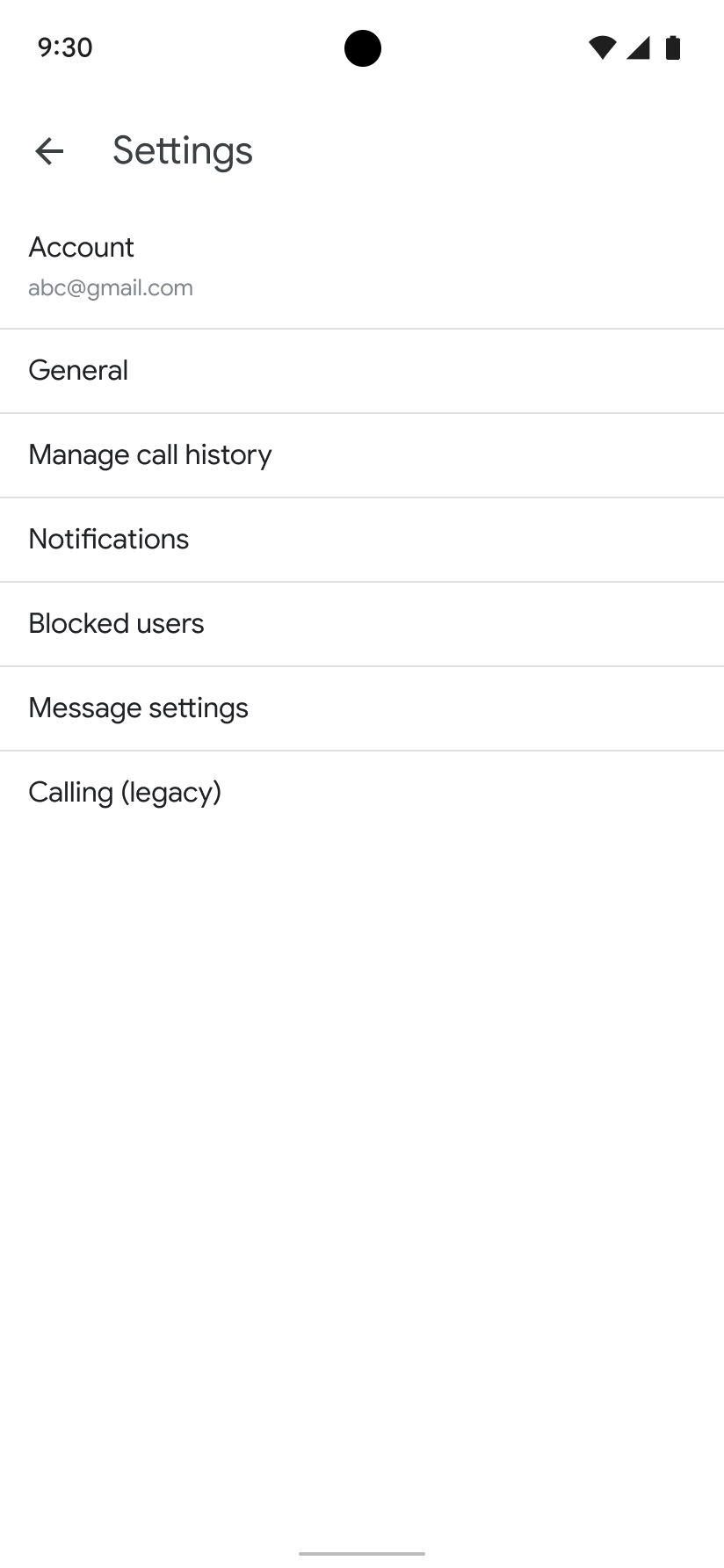The width and height of the screenshot is (724, 1568).
Task: Go back using the arrow icon
Action: pos(49,151)
